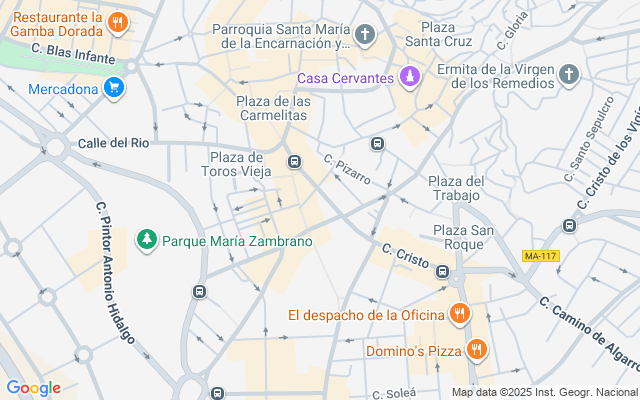The height and width of the screenshot is (400, 640).
Task: Select Parroquia Santa María de la Encarnación marker
Action: (x=365, y=36)
